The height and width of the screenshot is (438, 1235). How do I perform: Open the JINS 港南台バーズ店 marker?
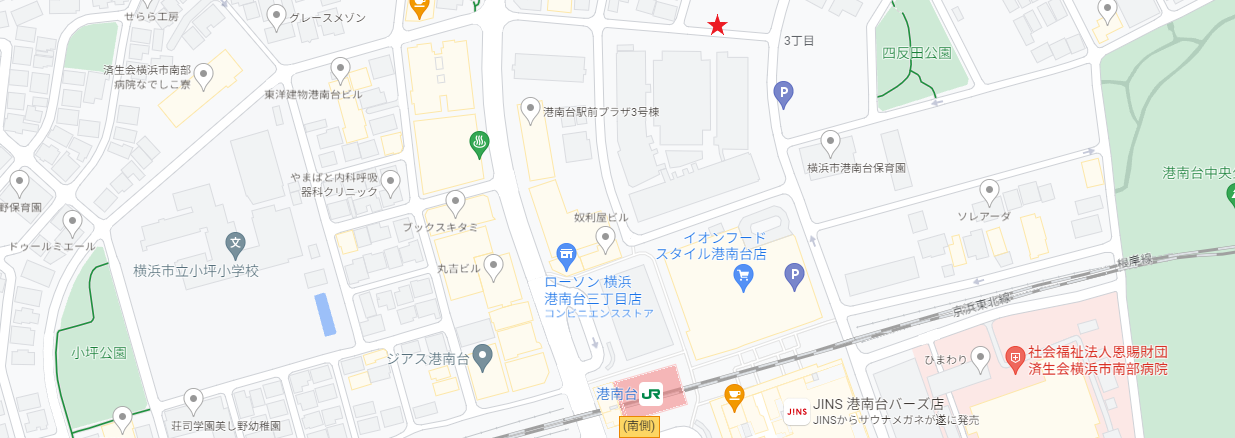[x=797, y=411]
